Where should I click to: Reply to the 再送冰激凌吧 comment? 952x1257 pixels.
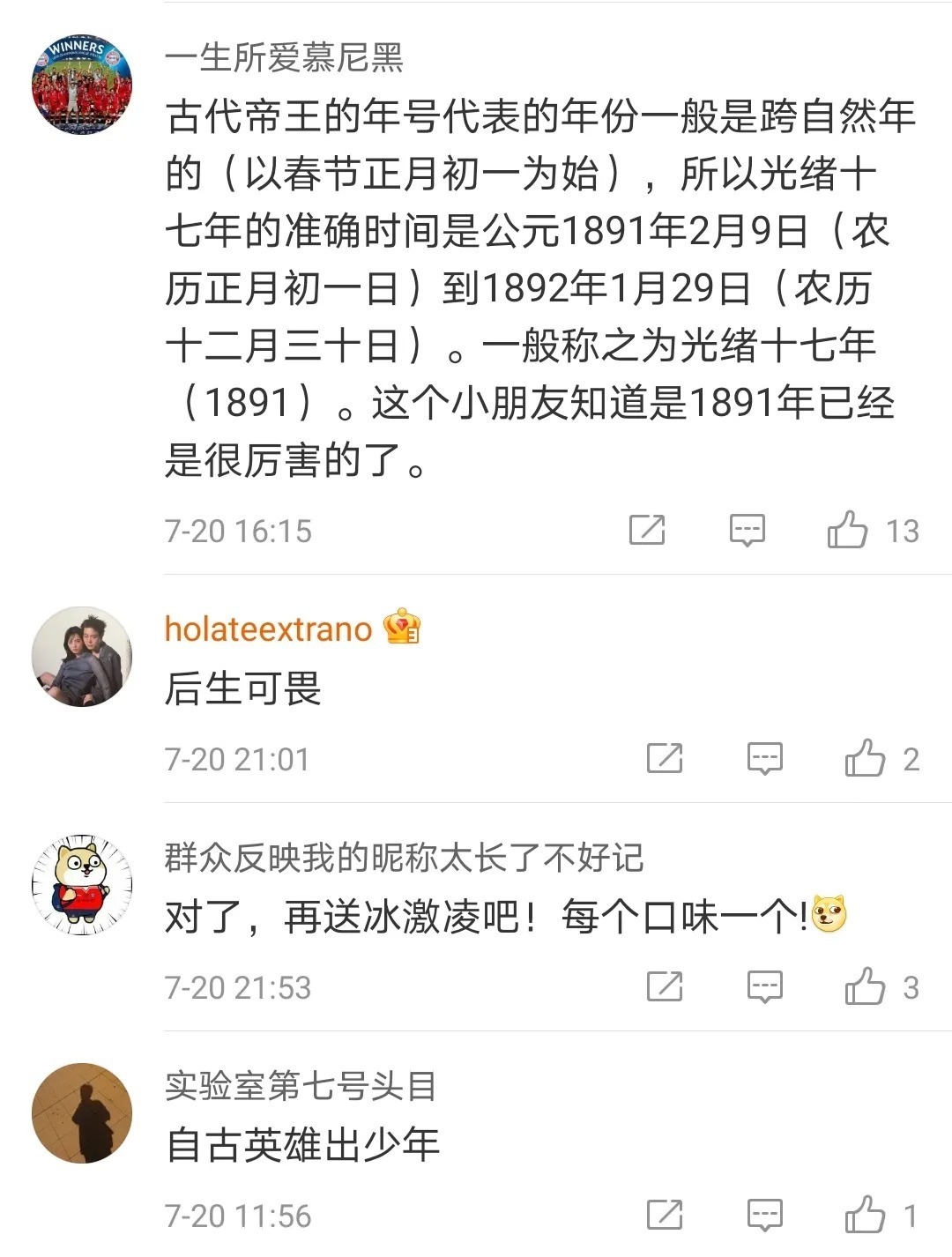point(764,986)
